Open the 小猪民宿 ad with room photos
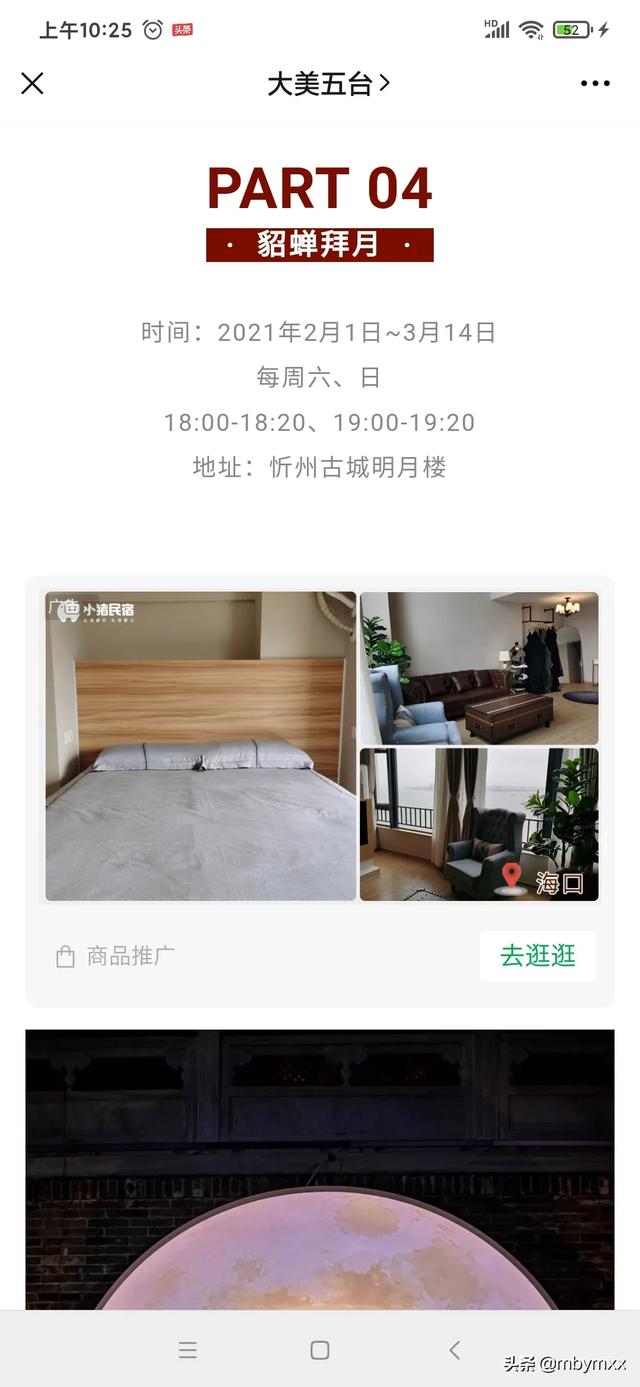The width and height of the screenshot is (640, 1387). (321, 746)
